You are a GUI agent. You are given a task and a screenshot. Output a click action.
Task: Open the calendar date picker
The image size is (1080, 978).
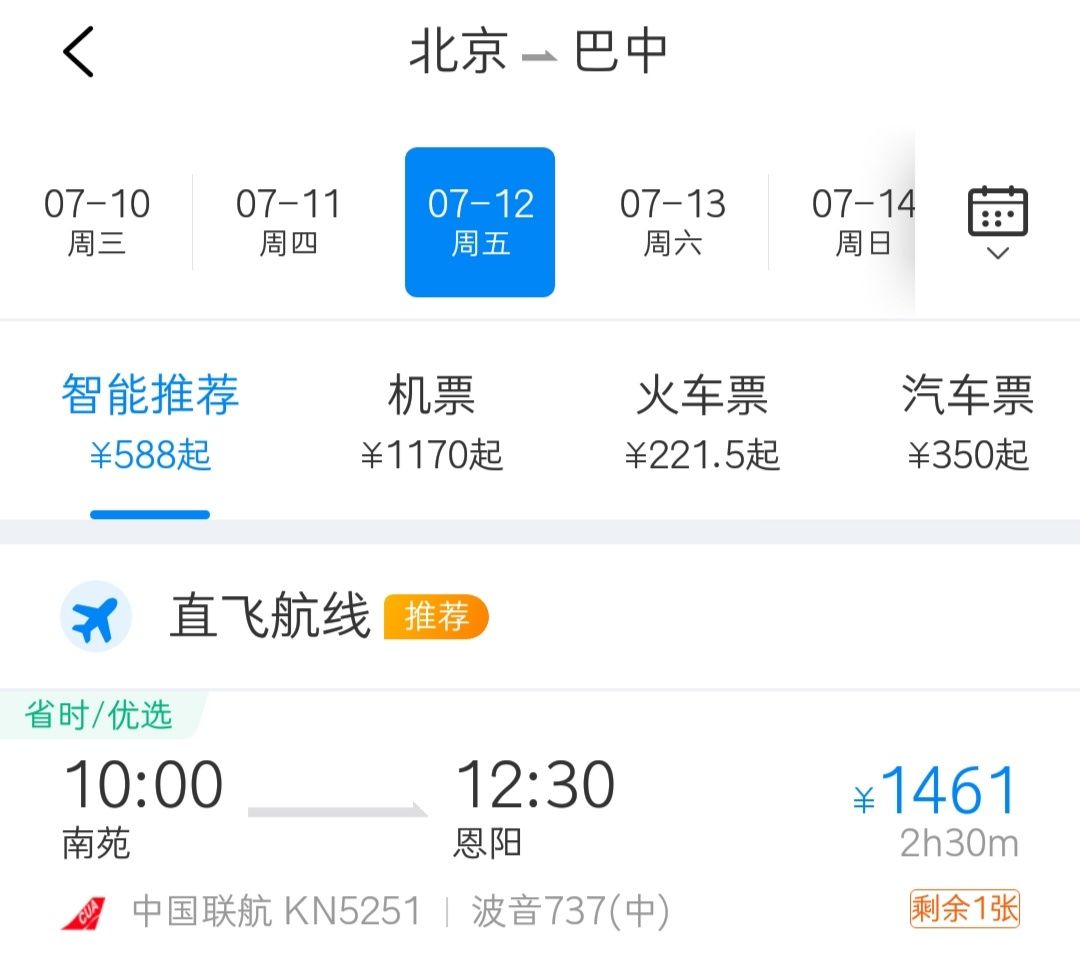coord(998,222)
